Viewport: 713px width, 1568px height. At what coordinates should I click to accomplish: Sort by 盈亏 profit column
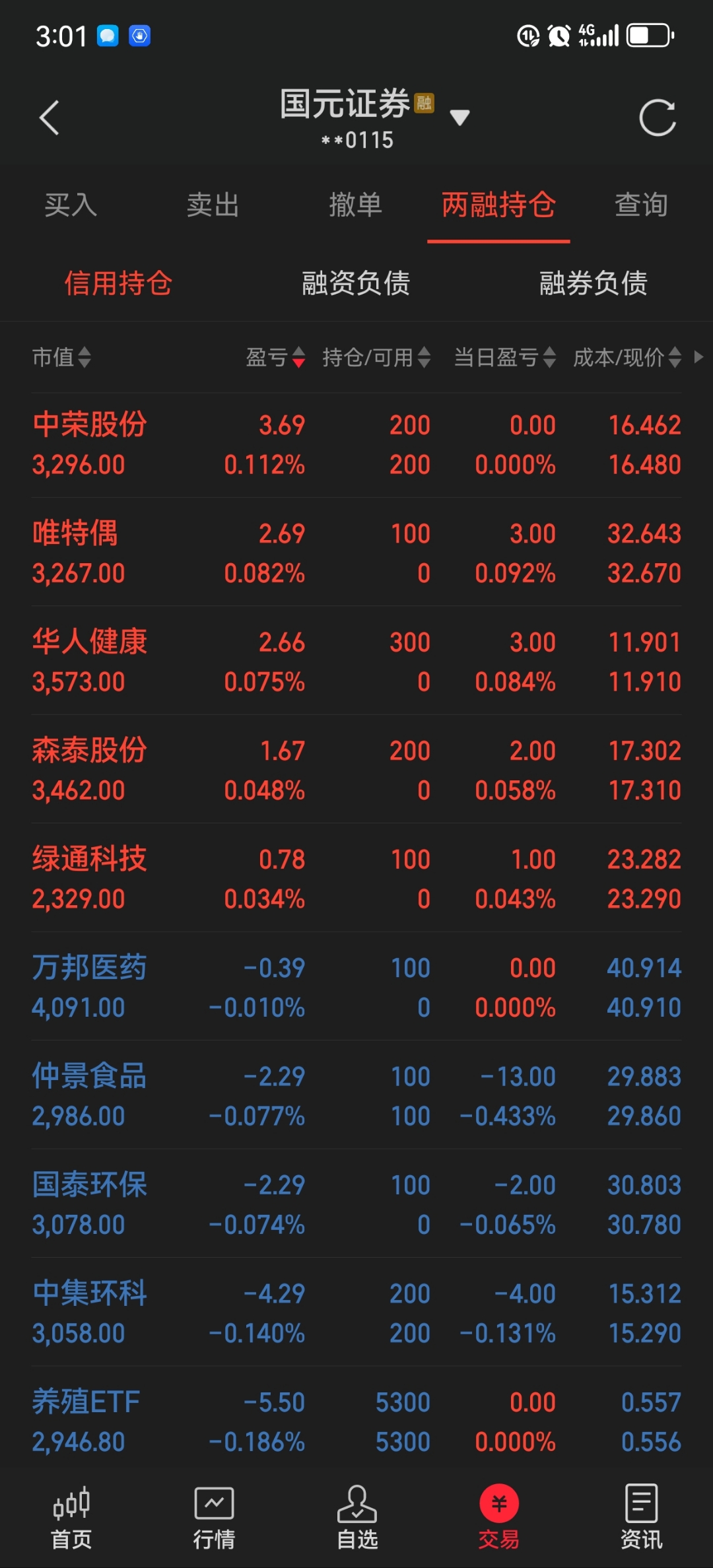277,358
